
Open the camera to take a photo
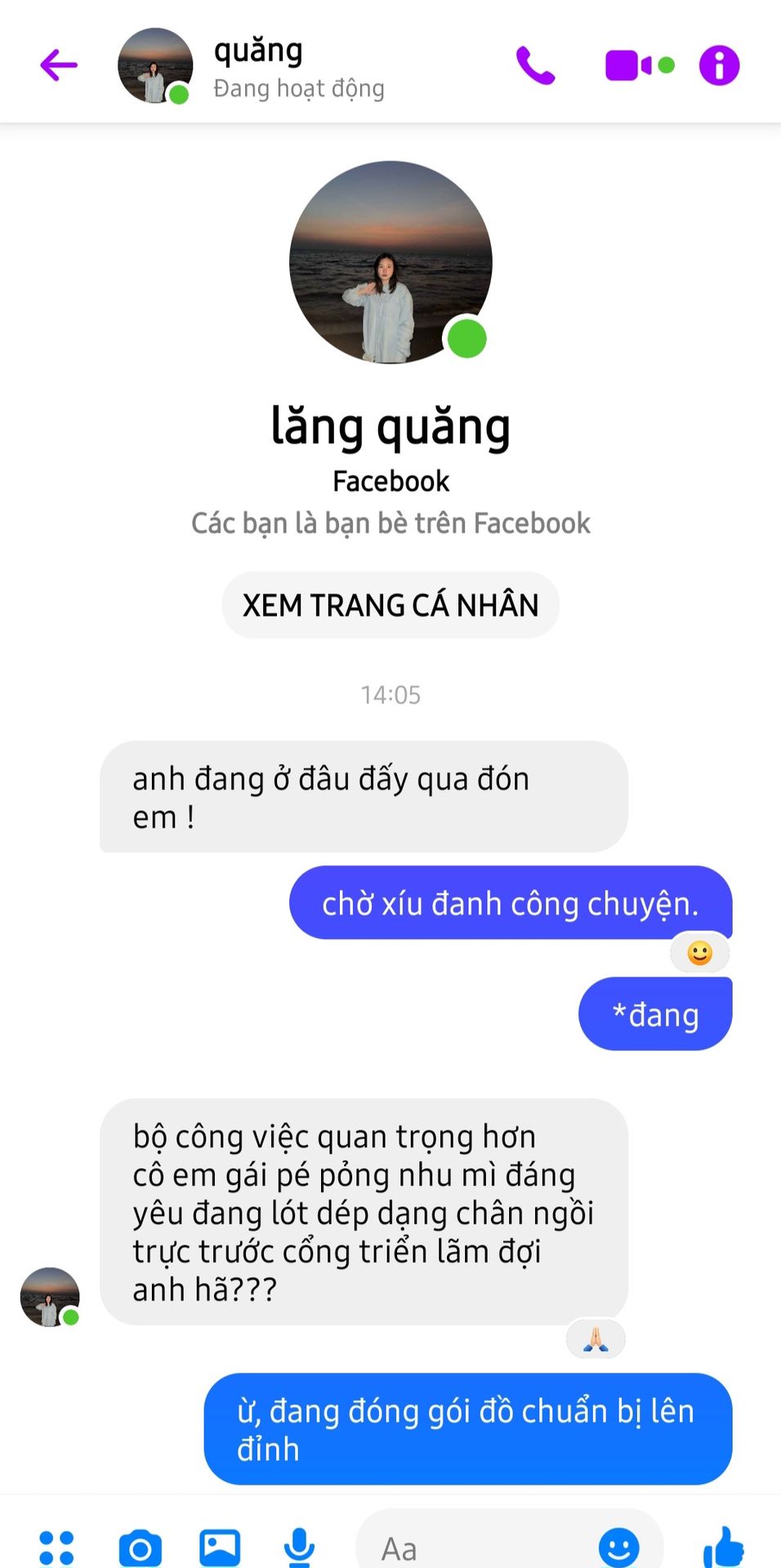(x=141, y=1548)
